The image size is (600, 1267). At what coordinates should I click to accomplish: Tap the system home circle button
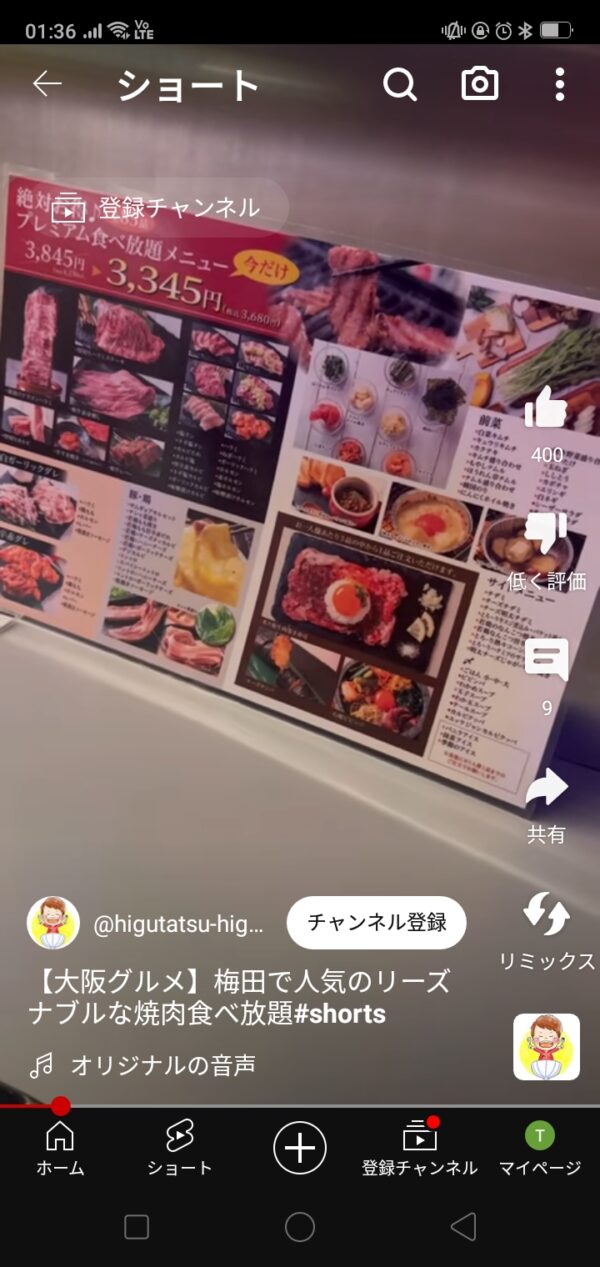[300, 1227]
